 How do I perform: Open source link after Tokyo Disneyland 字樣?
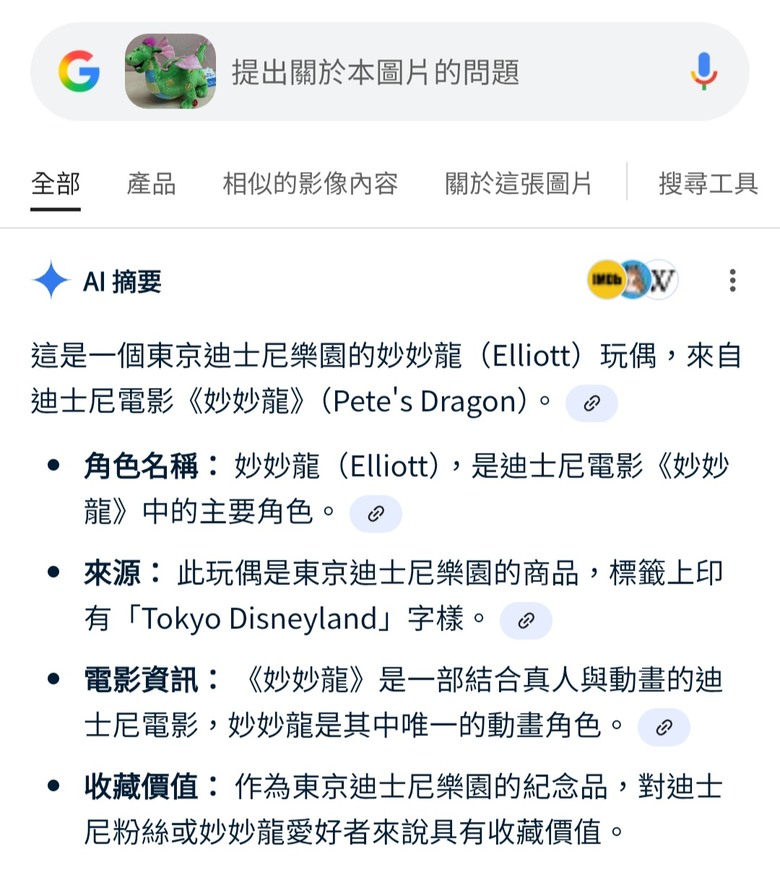[x=525, y=620]
